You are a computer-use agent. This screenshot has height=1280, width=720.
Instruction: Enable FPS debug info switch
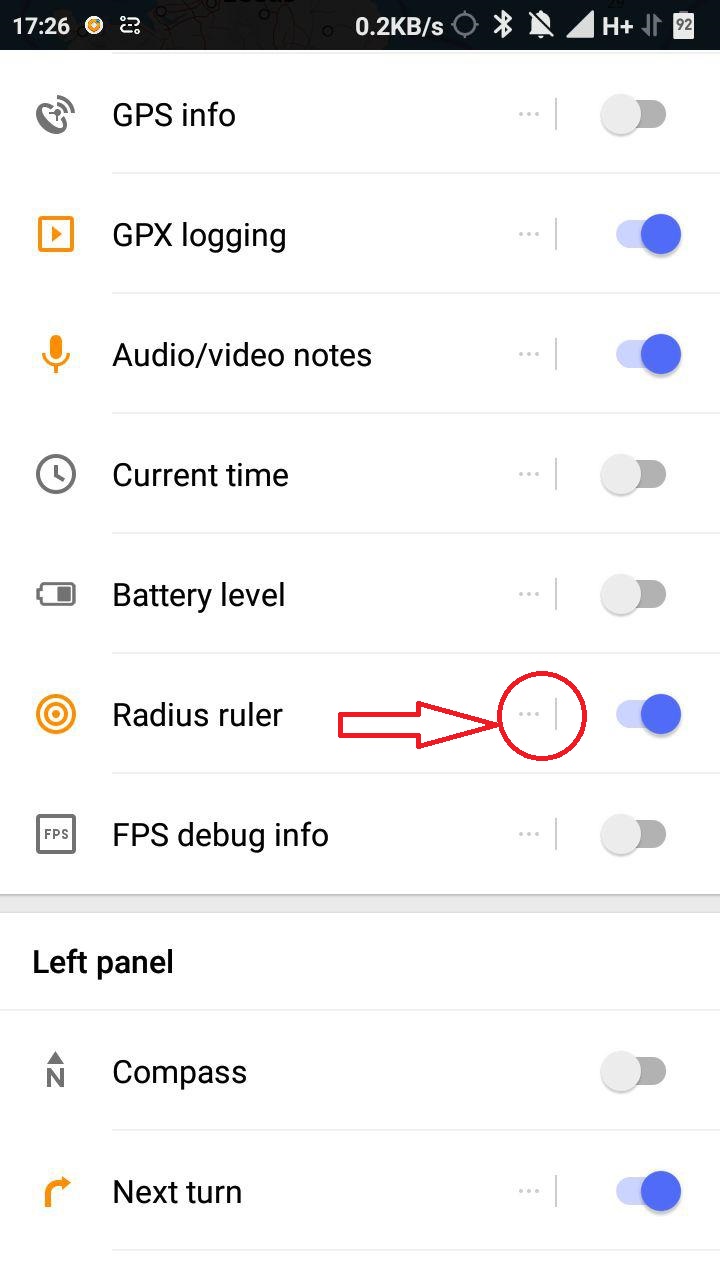point(634,835)
